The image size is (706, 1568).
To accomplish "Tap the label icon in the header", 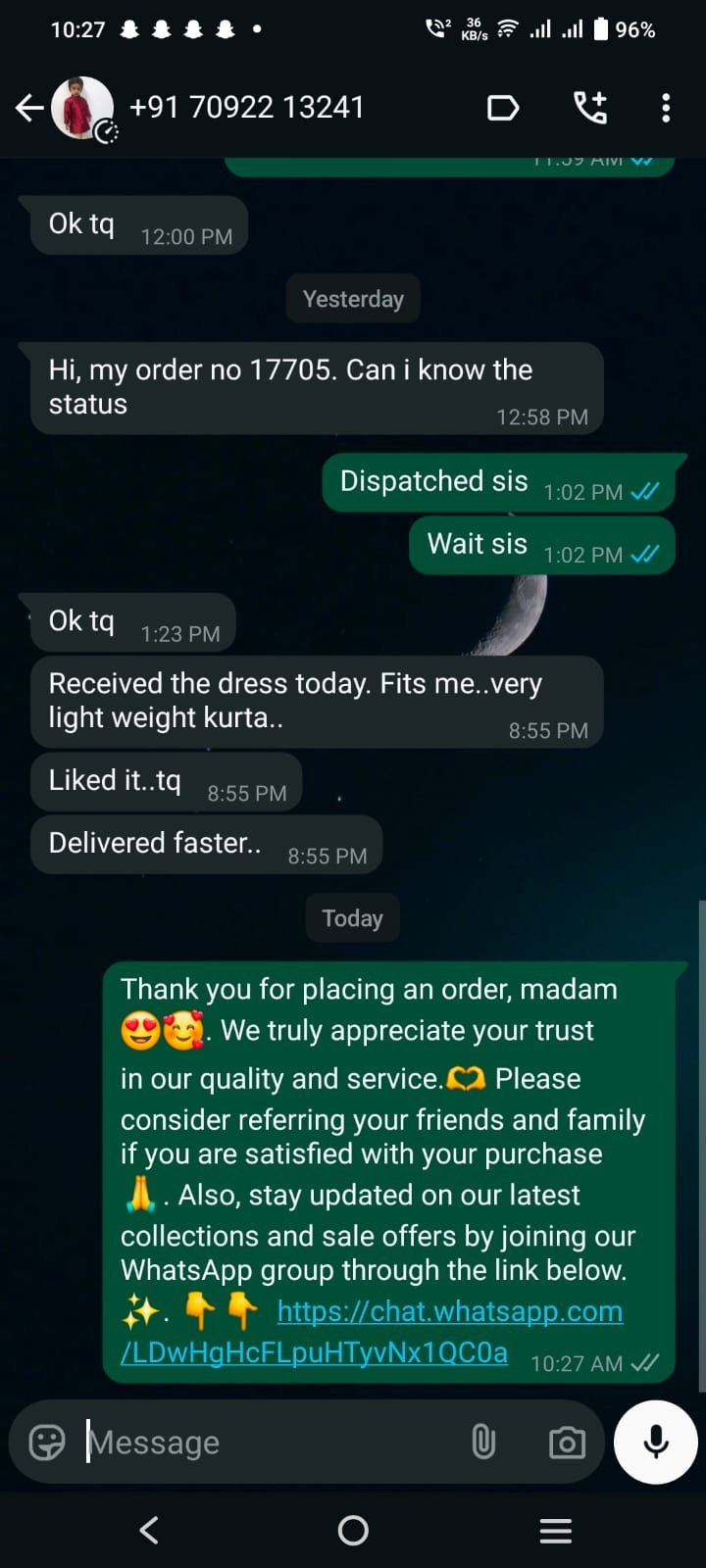I will click(x=503, y=108).
